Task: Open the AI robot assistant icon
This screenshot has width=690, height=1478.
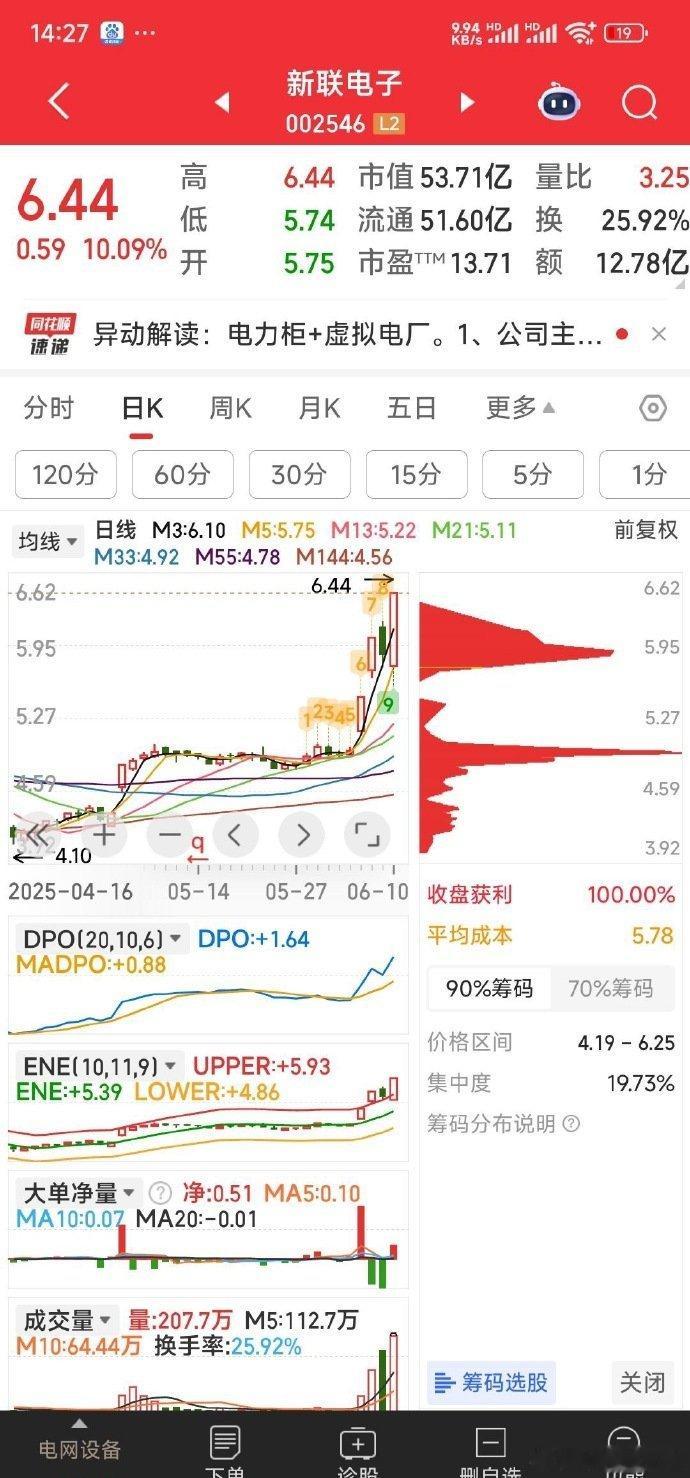Action: point(559,102)
